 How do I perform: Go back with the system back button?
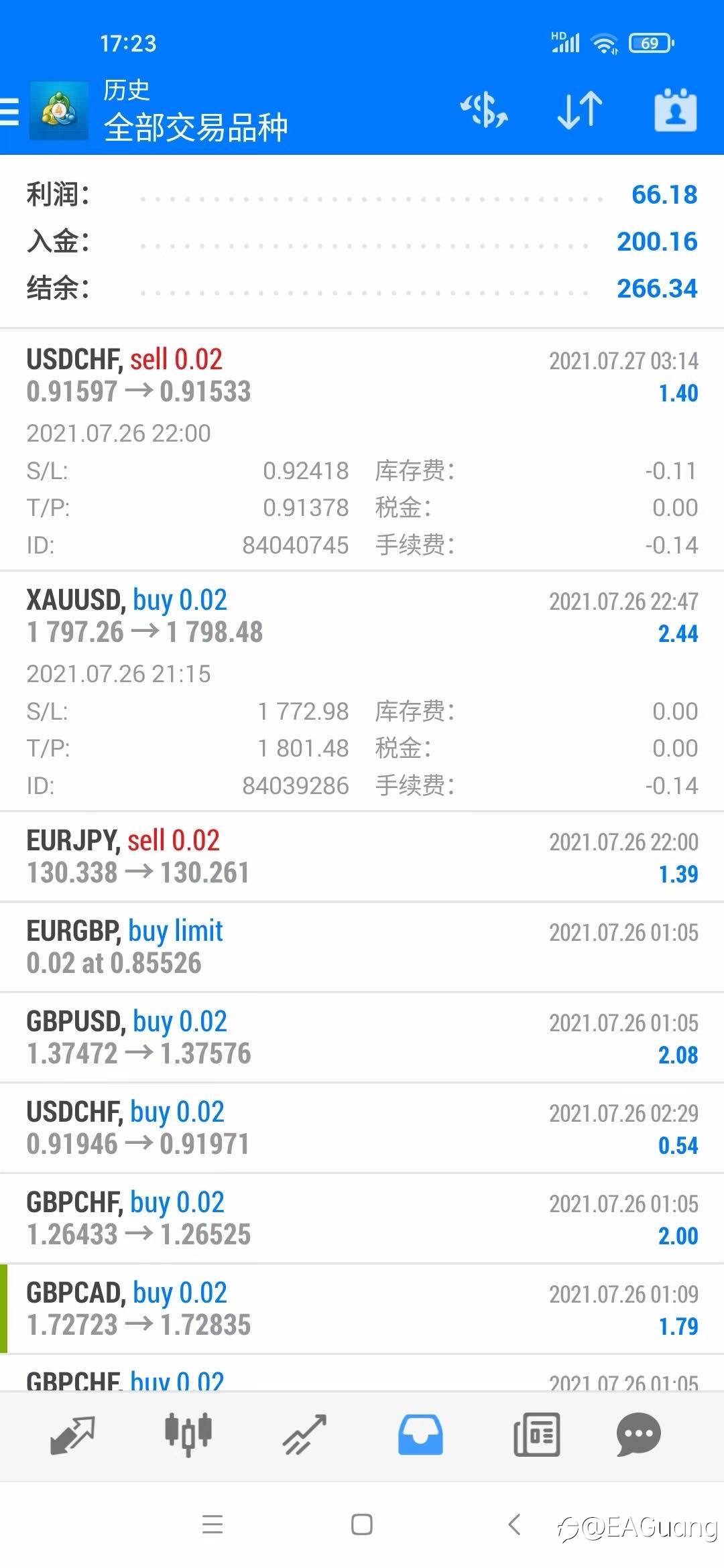pyautogui.click(x=514, y=1524)
